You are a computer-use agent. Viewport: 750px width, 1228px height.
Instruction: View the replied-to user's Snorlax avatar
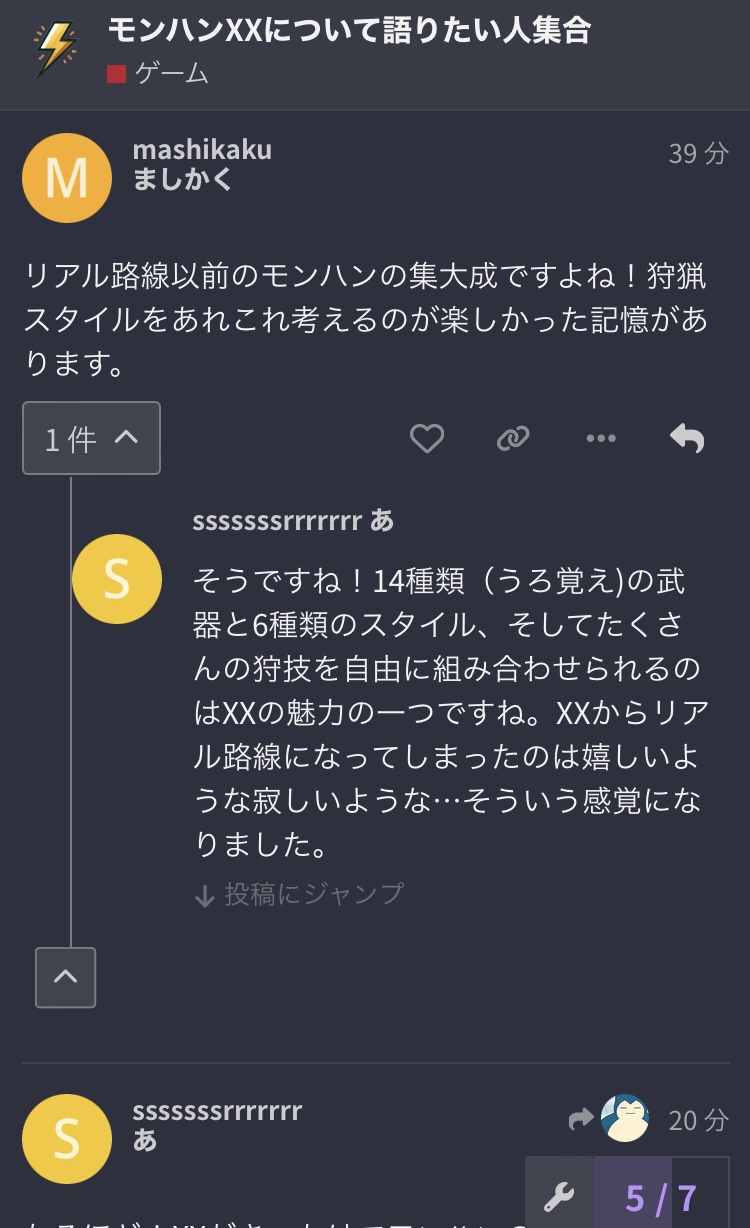pyautogui.click(x=625, y=1119)
